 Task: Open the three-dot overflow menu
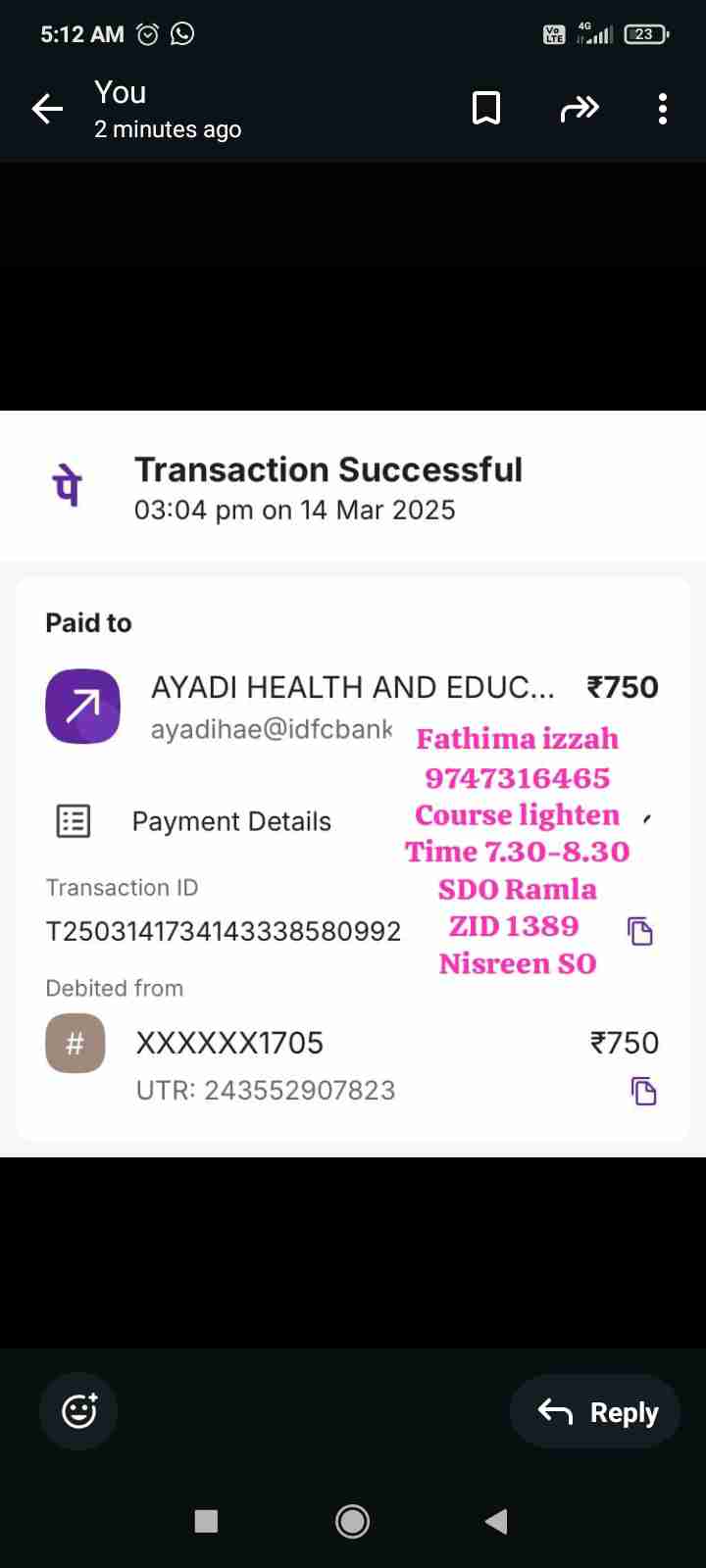coord(663,109)
